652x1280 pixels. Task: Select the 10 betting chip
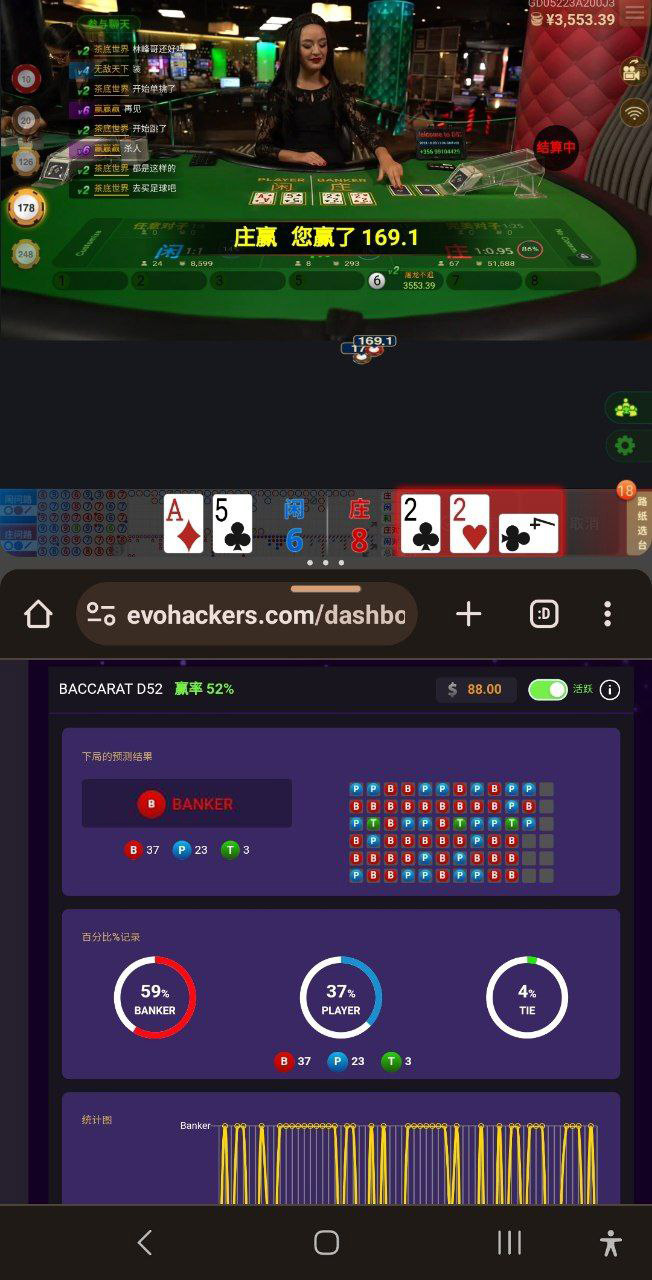coord(26,78)
